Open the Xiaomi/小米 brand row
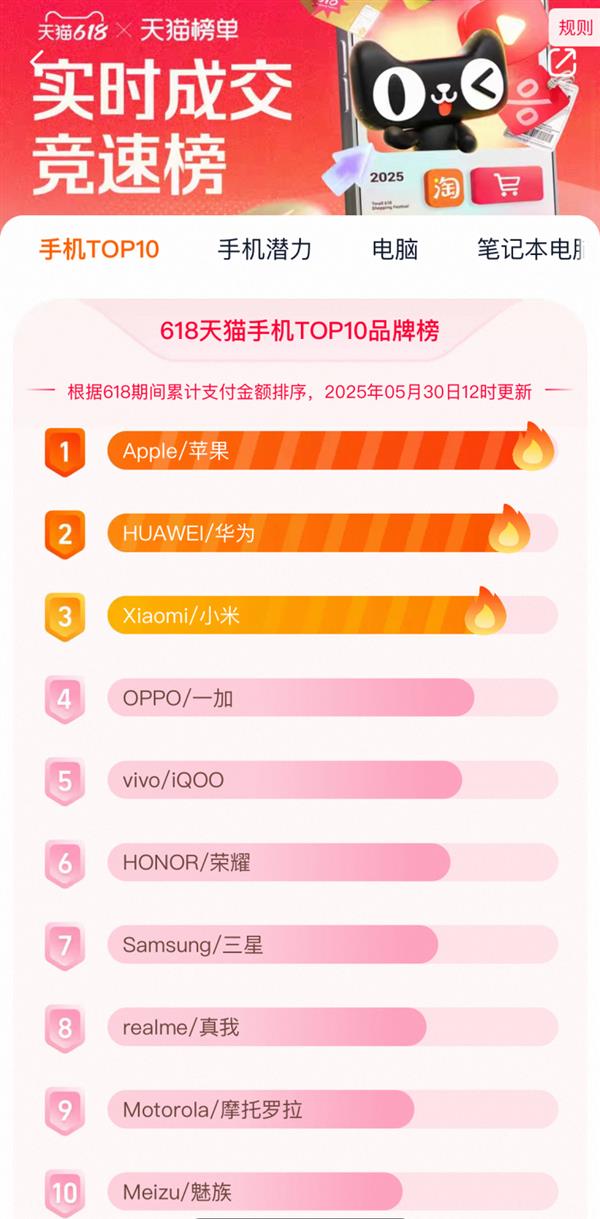Image resolution: width=600 pixels, height=1219 pixels. [x=330, y=616]
